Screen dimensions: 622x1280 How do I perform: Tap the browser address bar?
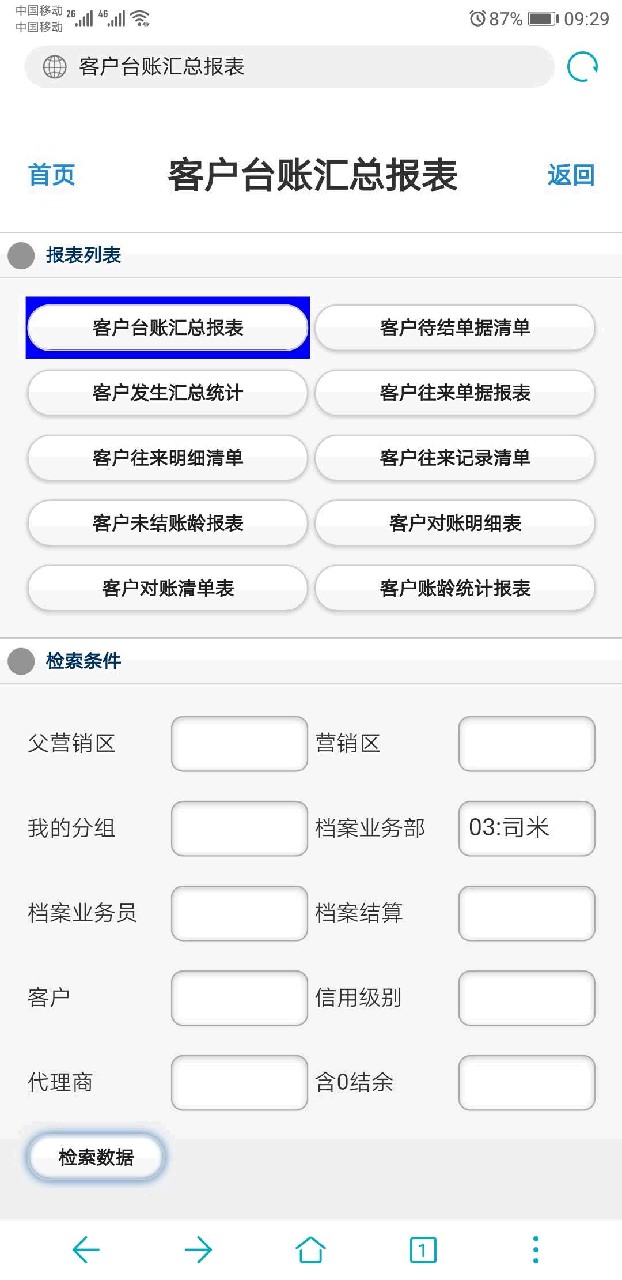[x=290, y=67]
